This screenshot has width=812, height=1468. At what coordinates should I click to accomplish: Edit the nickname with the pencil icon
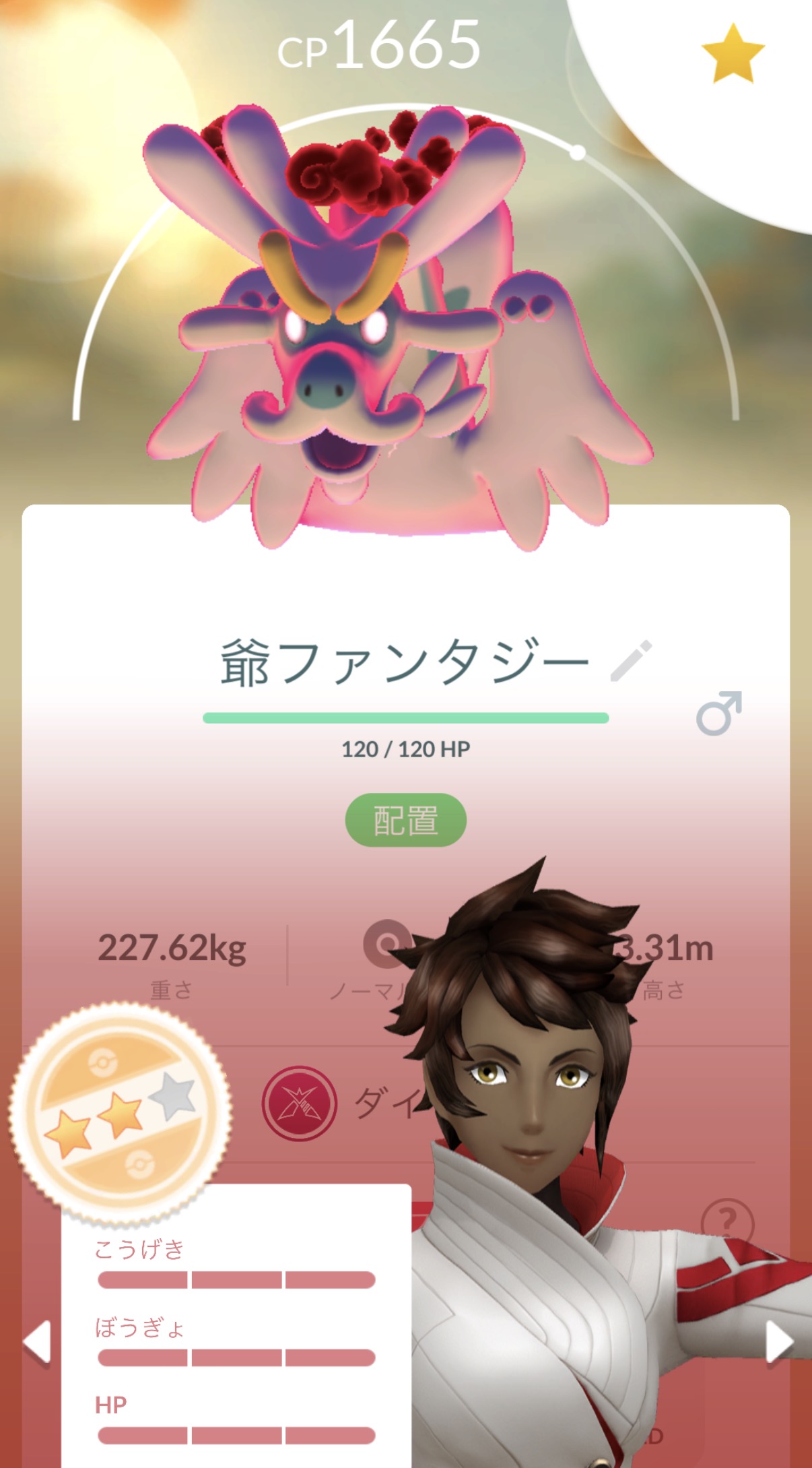coord(631,661)
